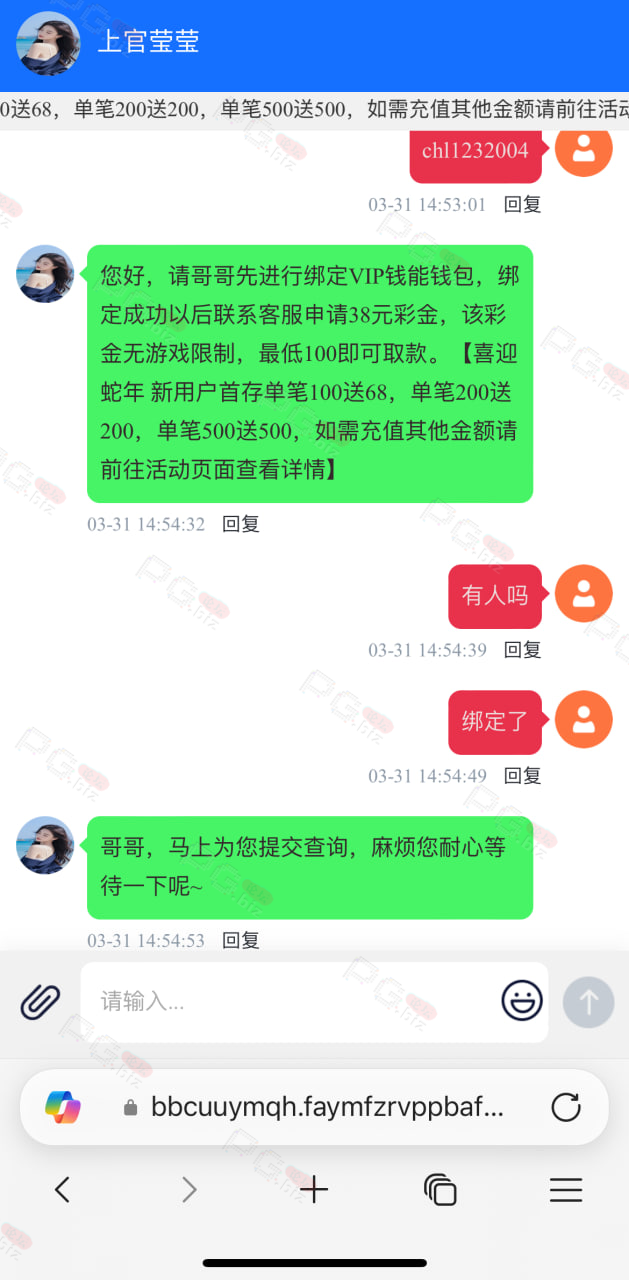629x1280 pixels.
Task: Go back to the previous page
Action: [62, 1189]
